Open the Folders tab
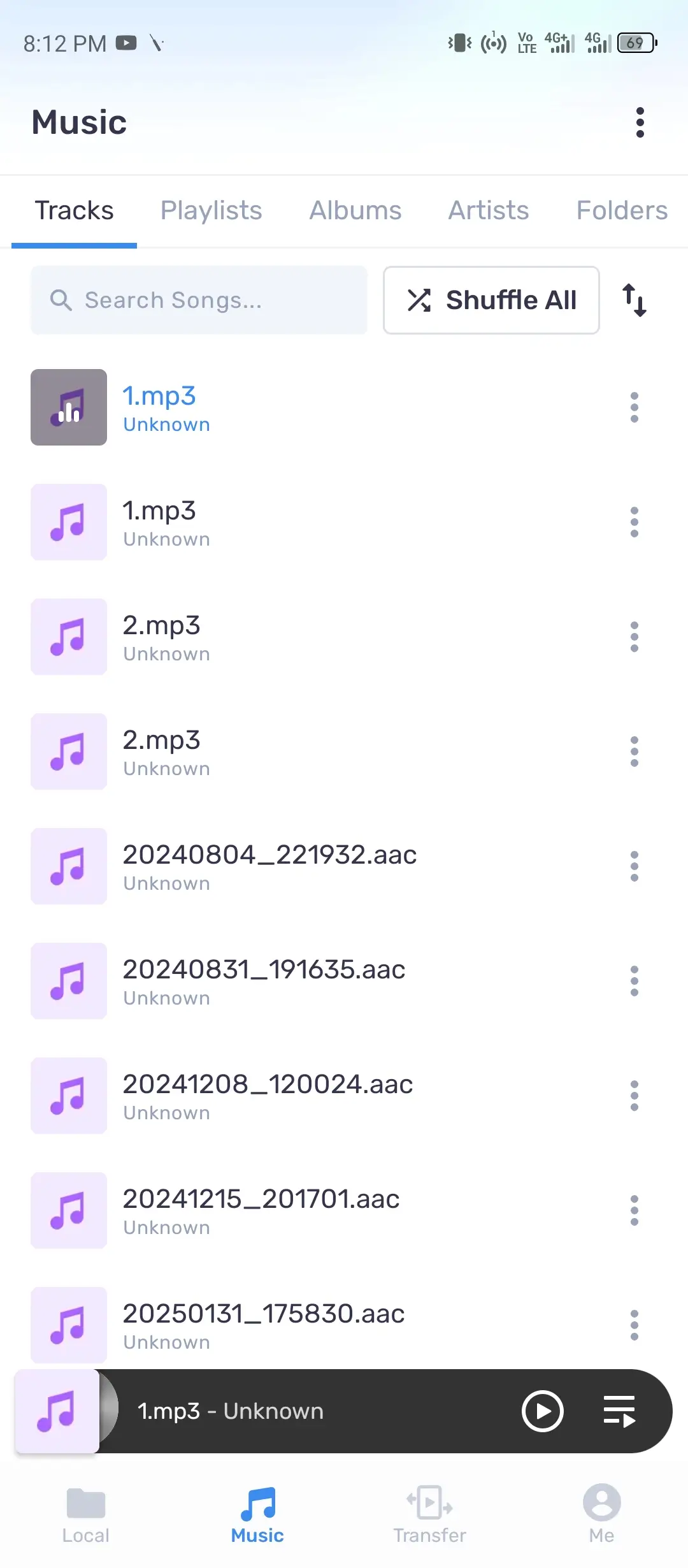This screenshot has width=688, height=1568. (621, 210)
